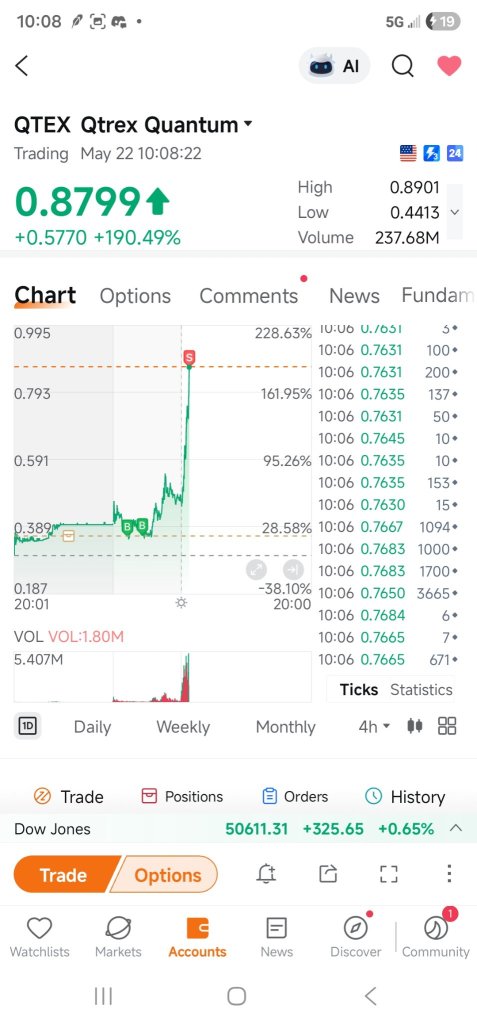Image resolution: width=477 pixels, height=1024 pixels.
Task: Go to the Community tab
Action: click(x=435, y=935)
